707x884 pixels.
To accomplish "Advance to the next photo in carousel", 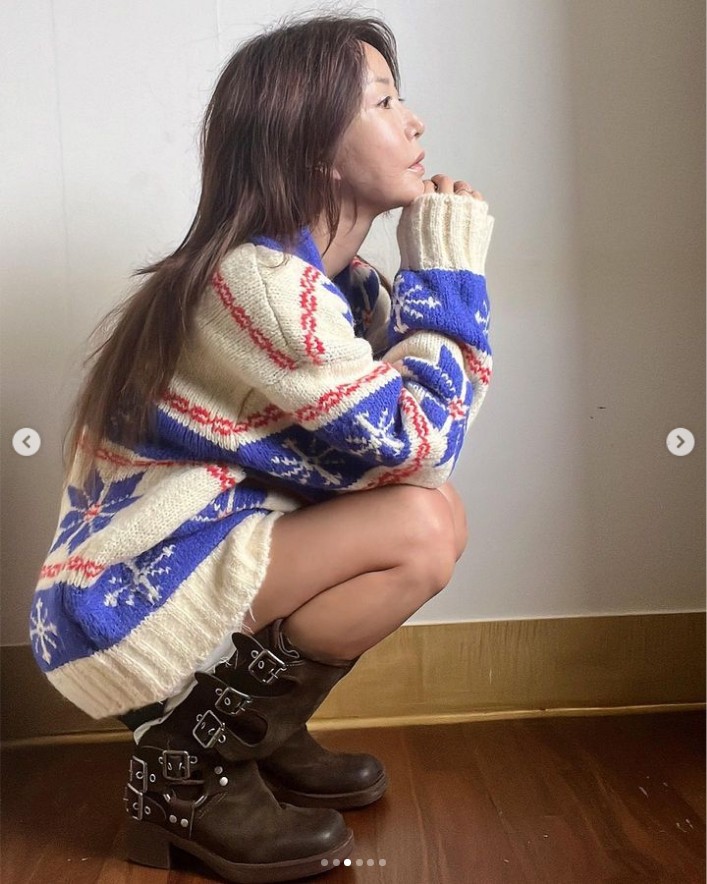I will click(x=680, y=442).
